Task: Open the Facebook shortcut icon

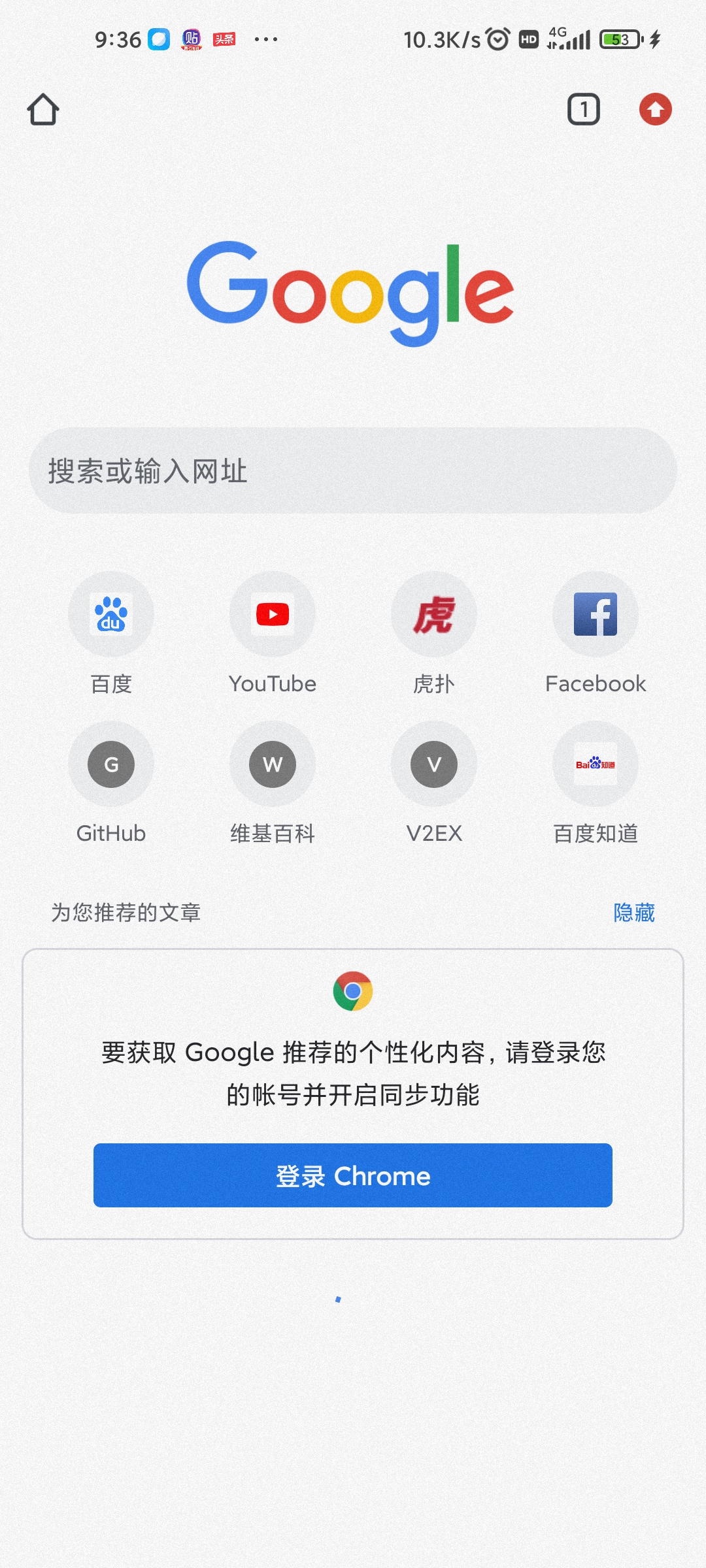Action: [x=596, y=614]
